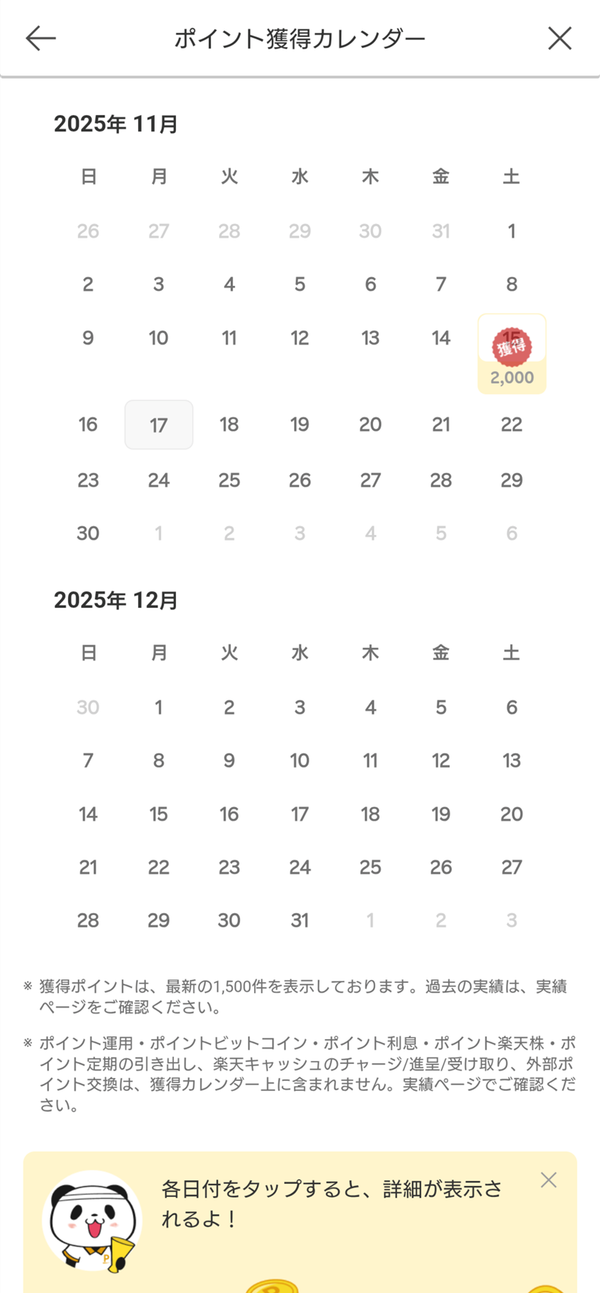This screenshot has width=600, height=1293.
Task: Select November 8 in the calendar
Action: coord(512,284)
